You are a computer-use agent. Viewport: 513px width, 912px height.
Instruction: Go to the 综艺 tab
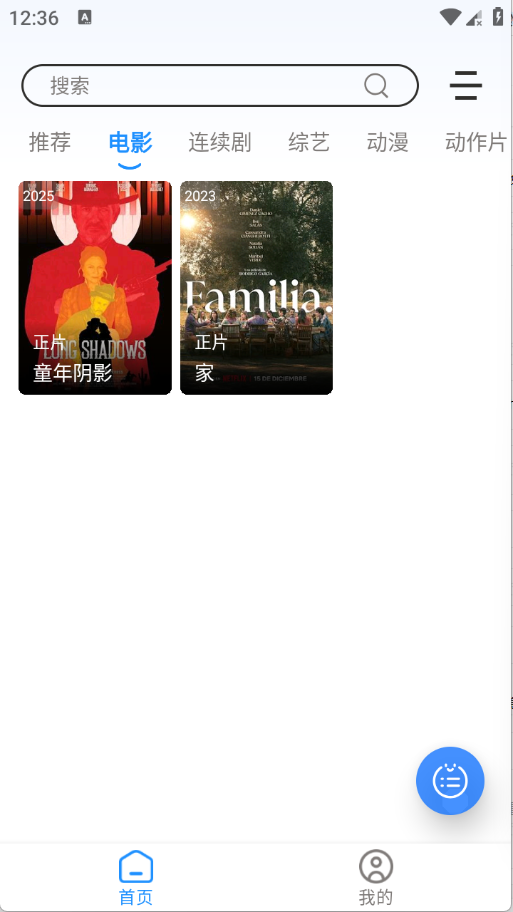[309, 142]
